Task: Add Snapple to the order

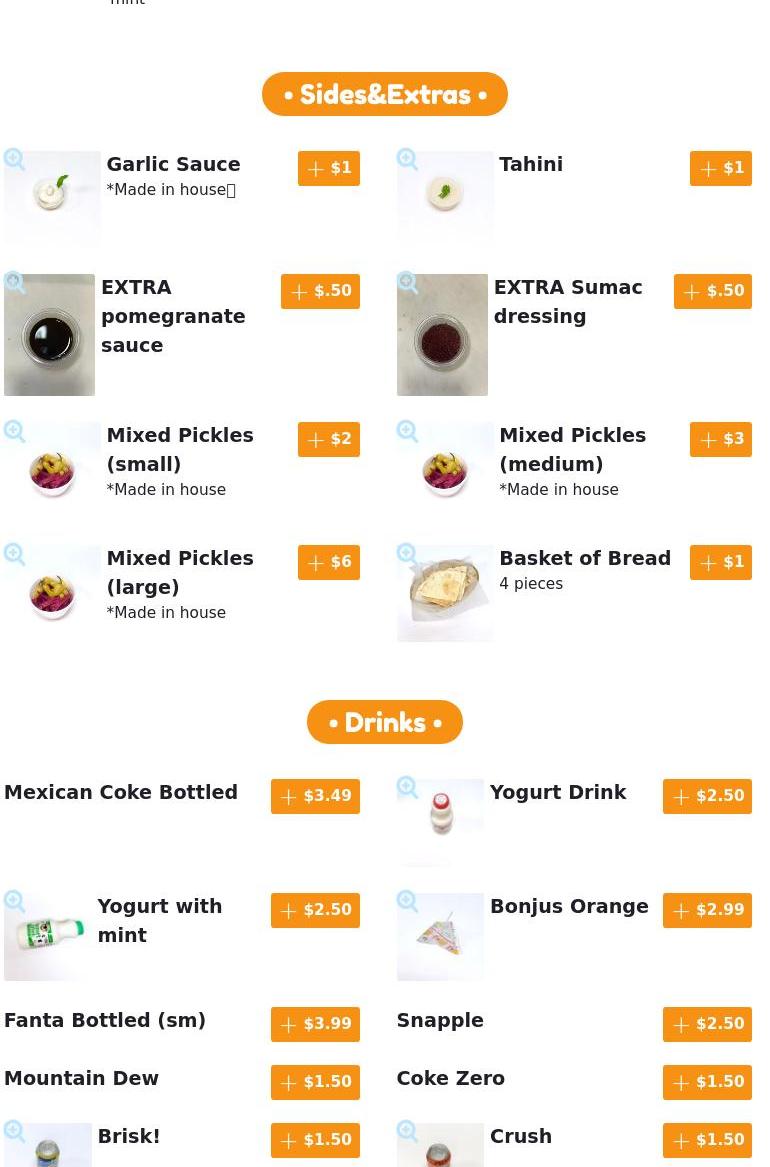Action: [707, 1025]
